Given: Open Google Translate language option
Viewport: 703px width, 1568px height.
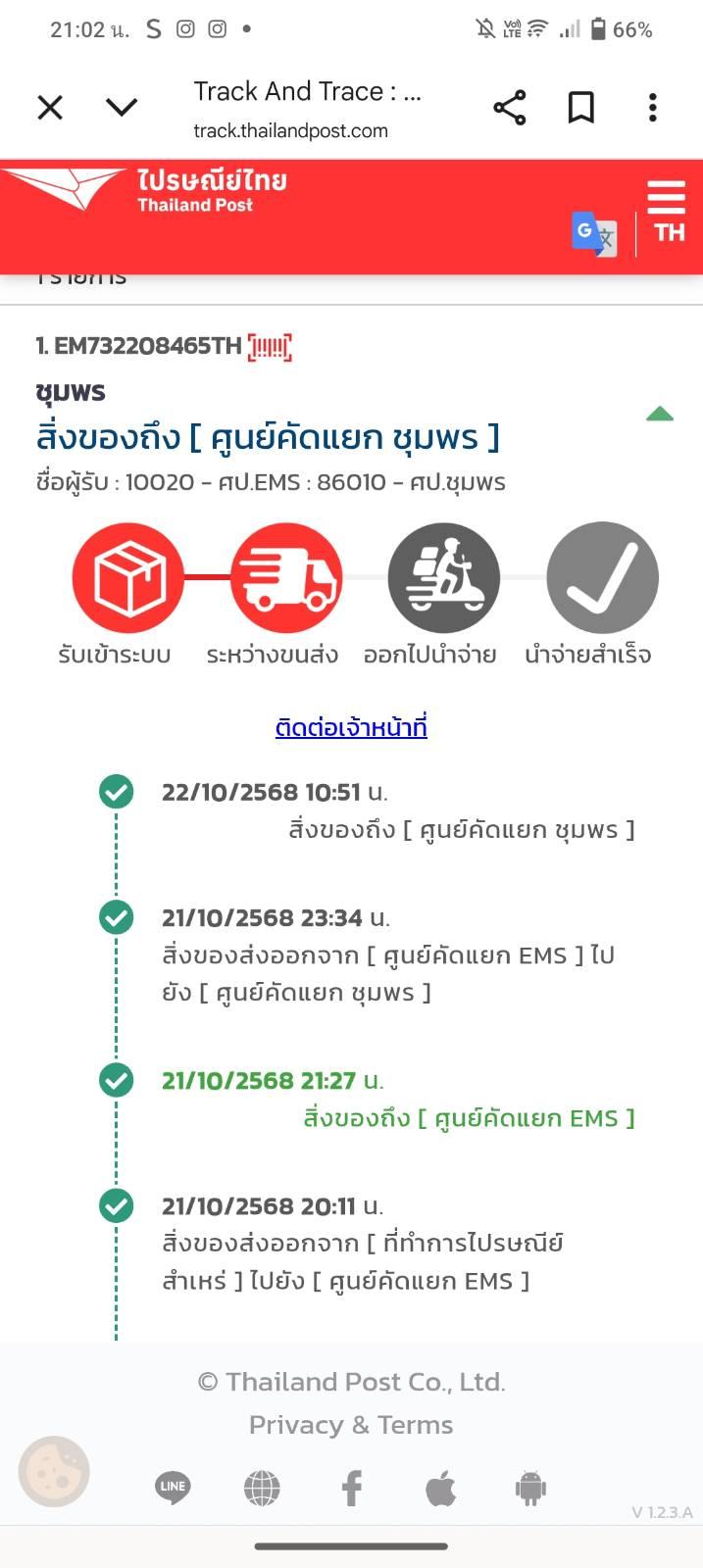Looking at the screenshot, I should click(x=594, y=234).
